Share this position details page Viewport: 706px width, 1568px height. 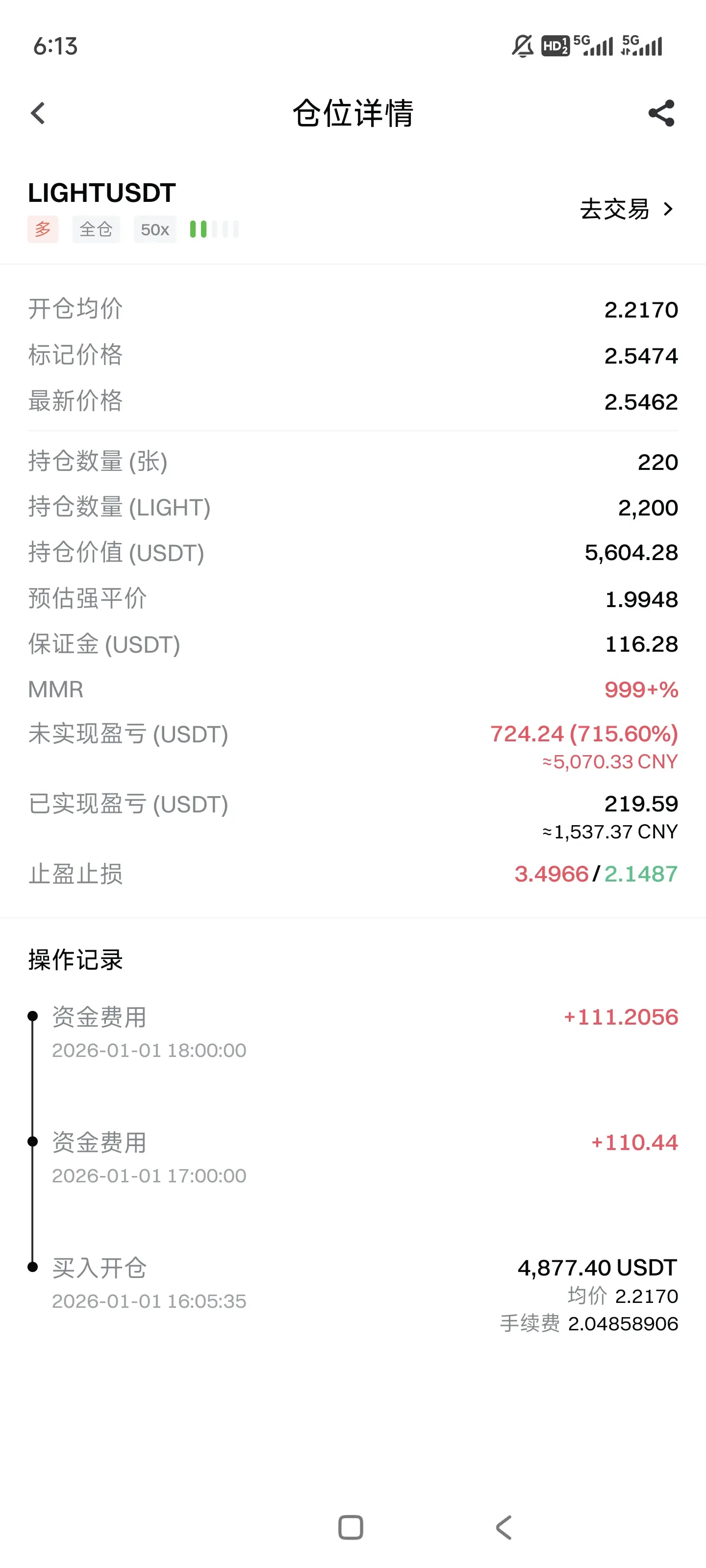[x=661, y=113]
